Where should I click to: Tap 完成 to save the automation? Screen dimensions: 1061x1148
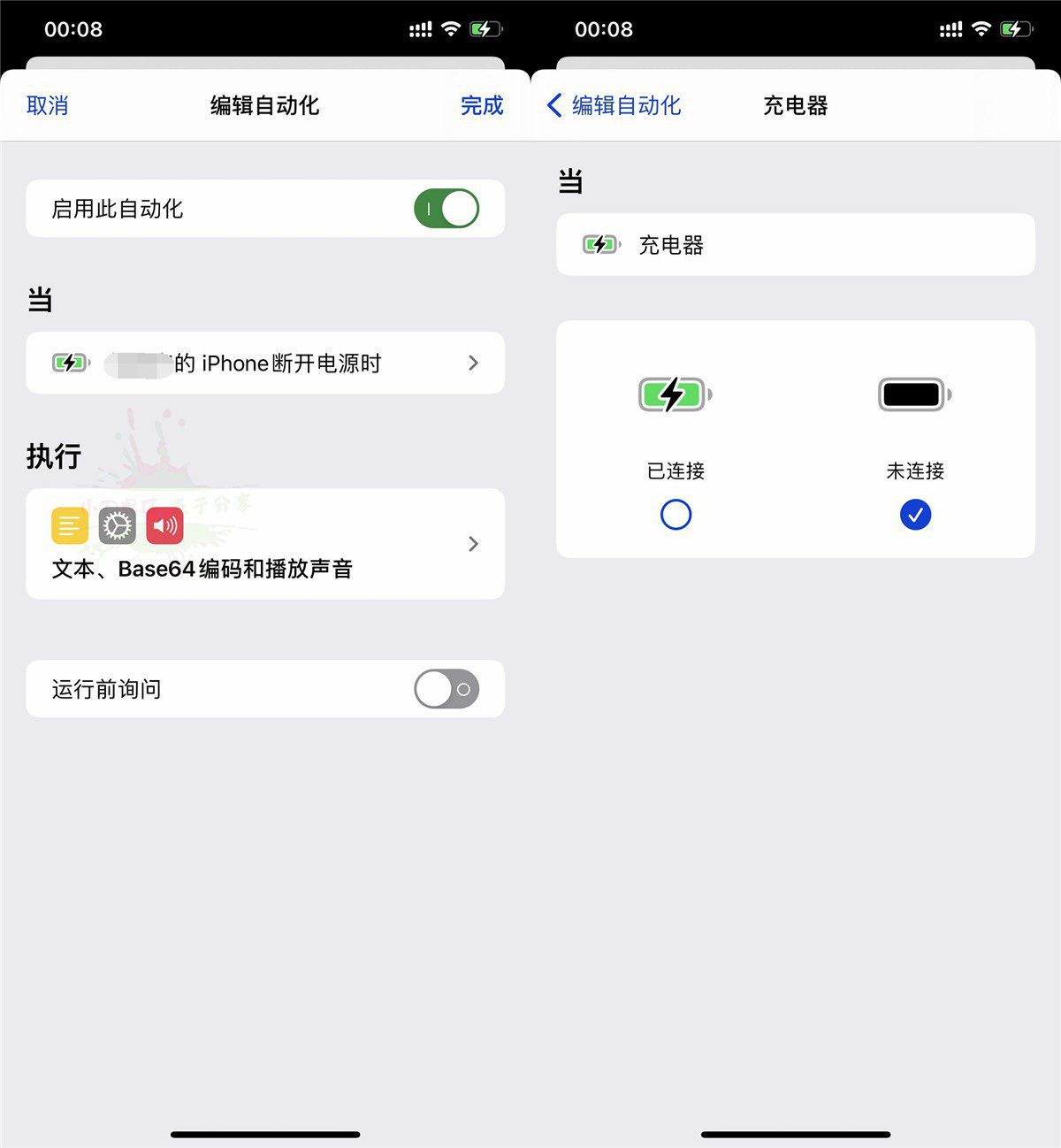tap(481, 106)
